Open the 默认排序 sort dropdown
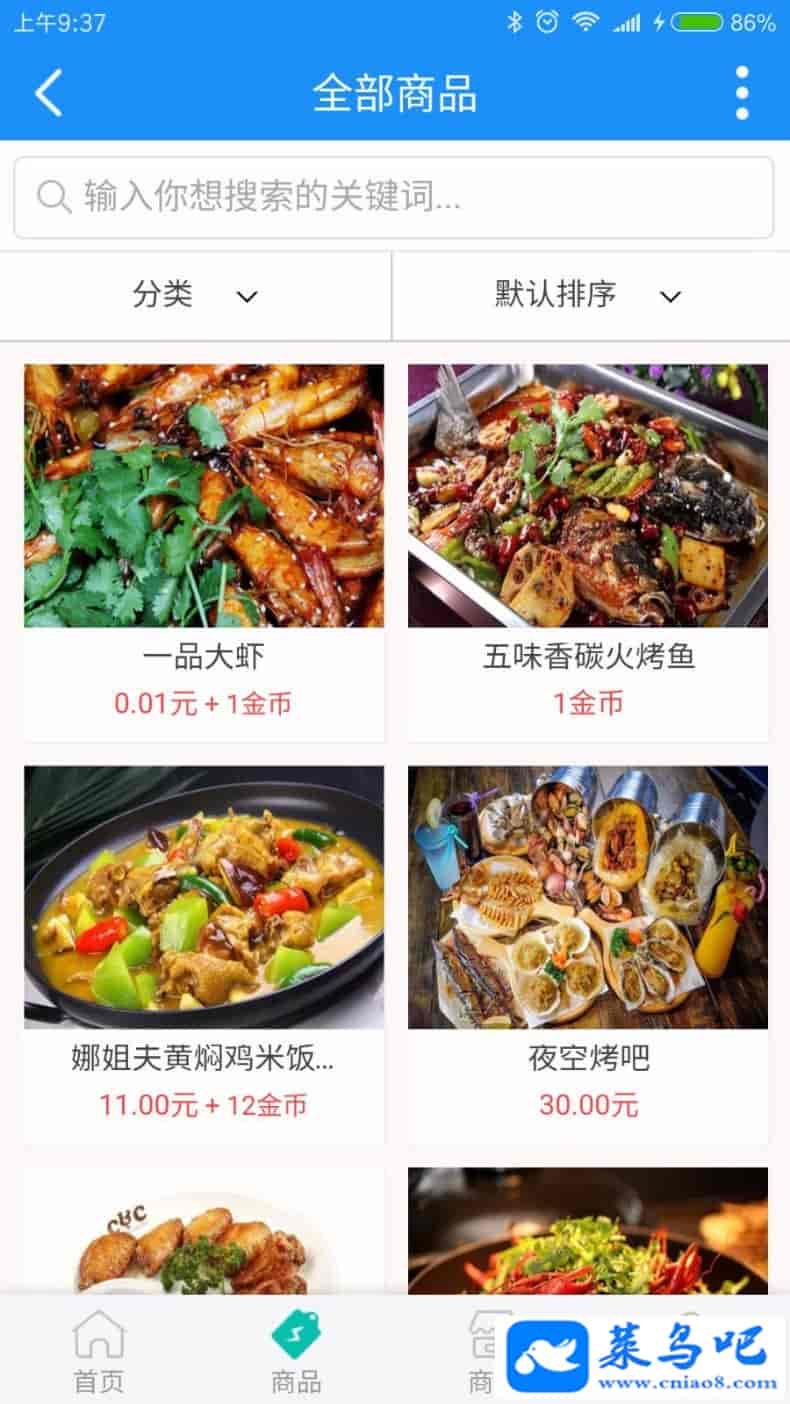Image resolution: width=790 pixels, height=1404 pixels. pyautogui.click(x=588, y=295)
